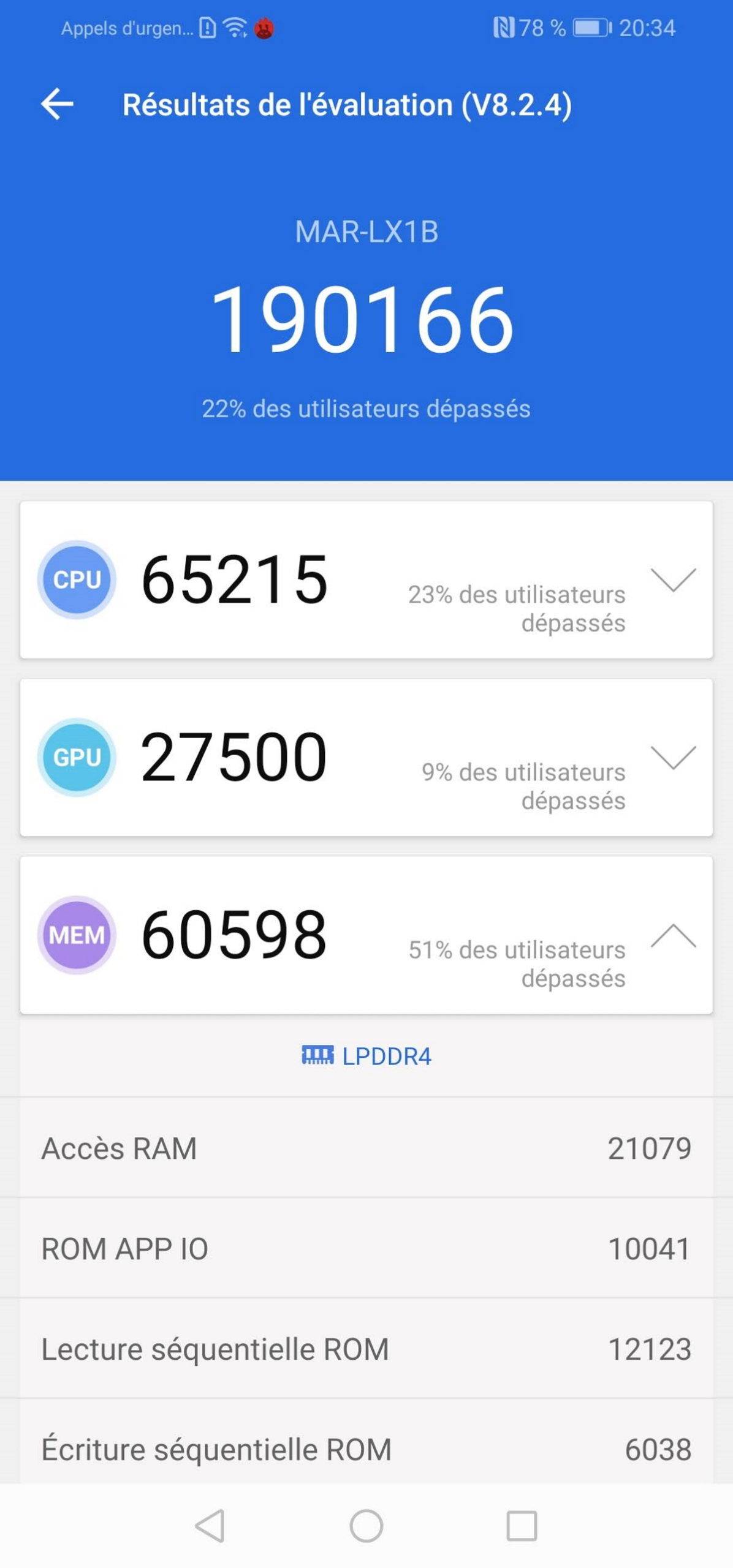Collapse the MEM score details
Viewport: 733px width, 1568px height.
[x=673, y=935]
